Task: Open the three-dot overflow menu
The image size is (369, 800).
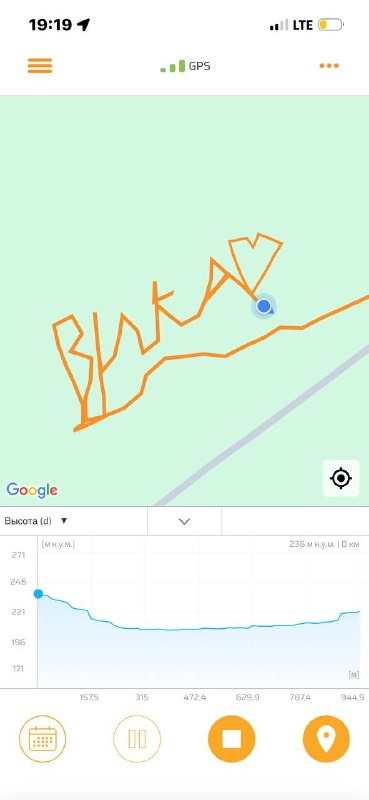Action: [329, 66]
